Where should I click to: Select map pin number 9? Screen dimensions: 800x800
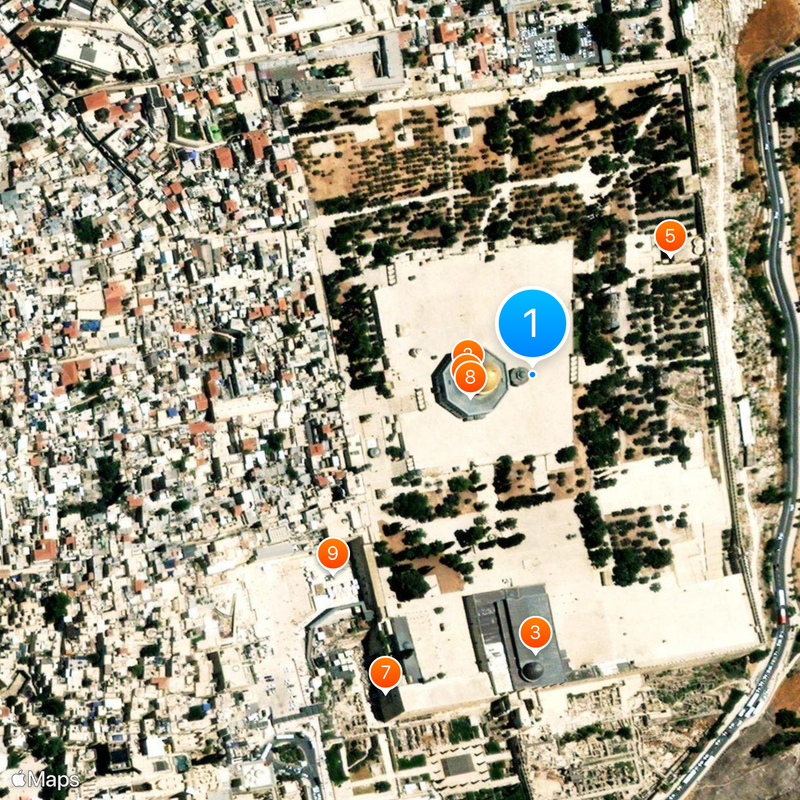tap(333, 552)
